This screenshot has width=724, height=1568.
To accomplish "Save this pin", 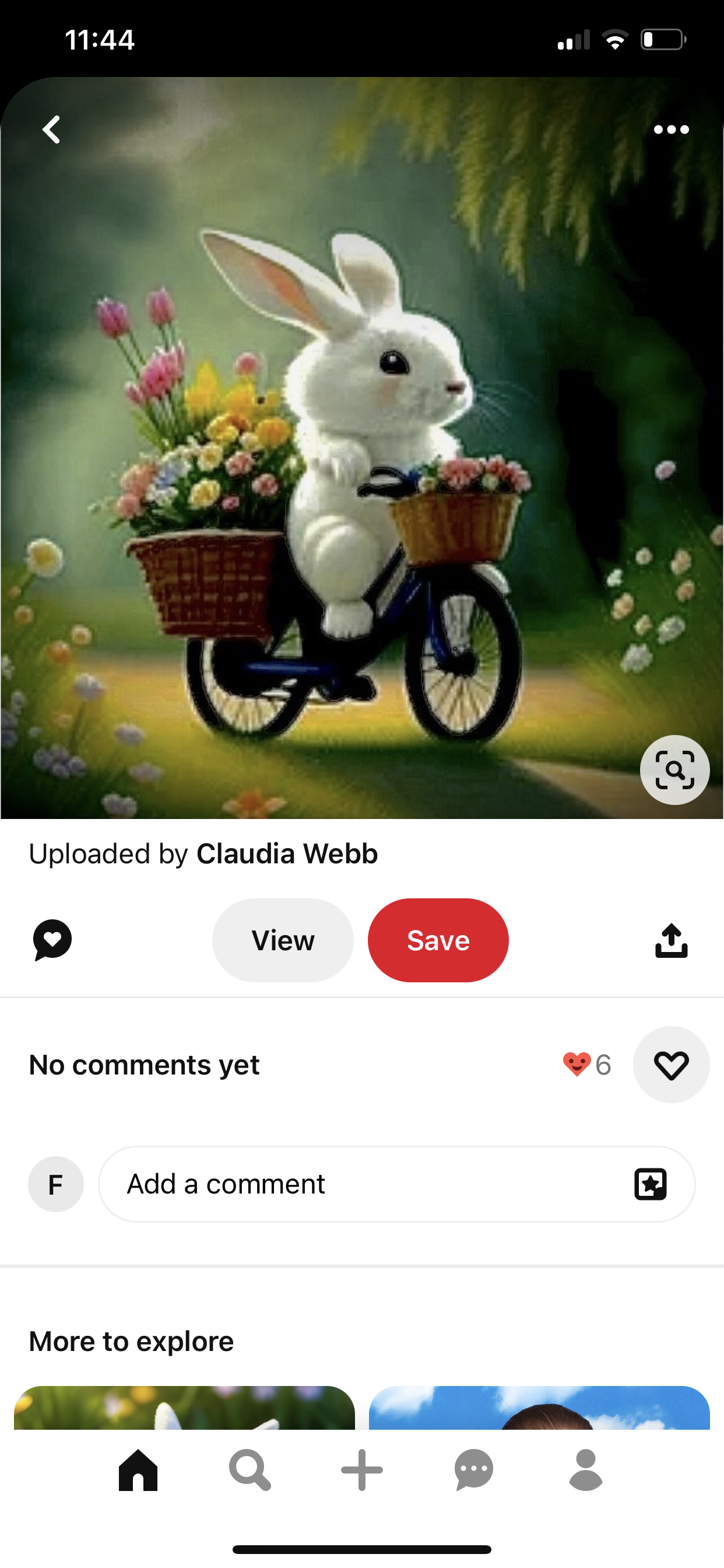I will 438,940.
